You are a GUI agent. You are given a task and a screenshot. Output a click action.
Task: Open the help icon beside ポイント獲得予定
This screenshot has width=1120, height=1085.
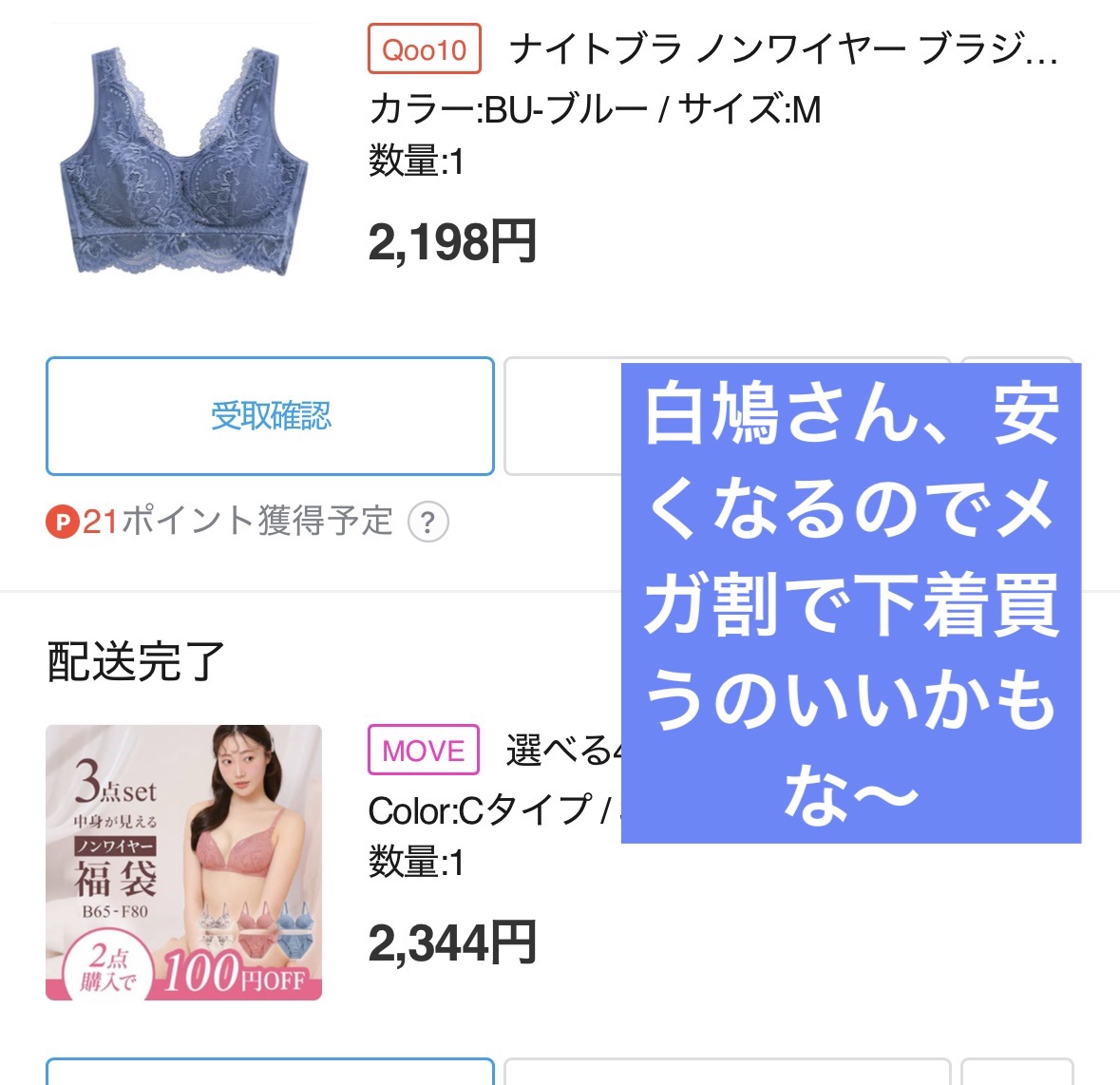(428, 522)
